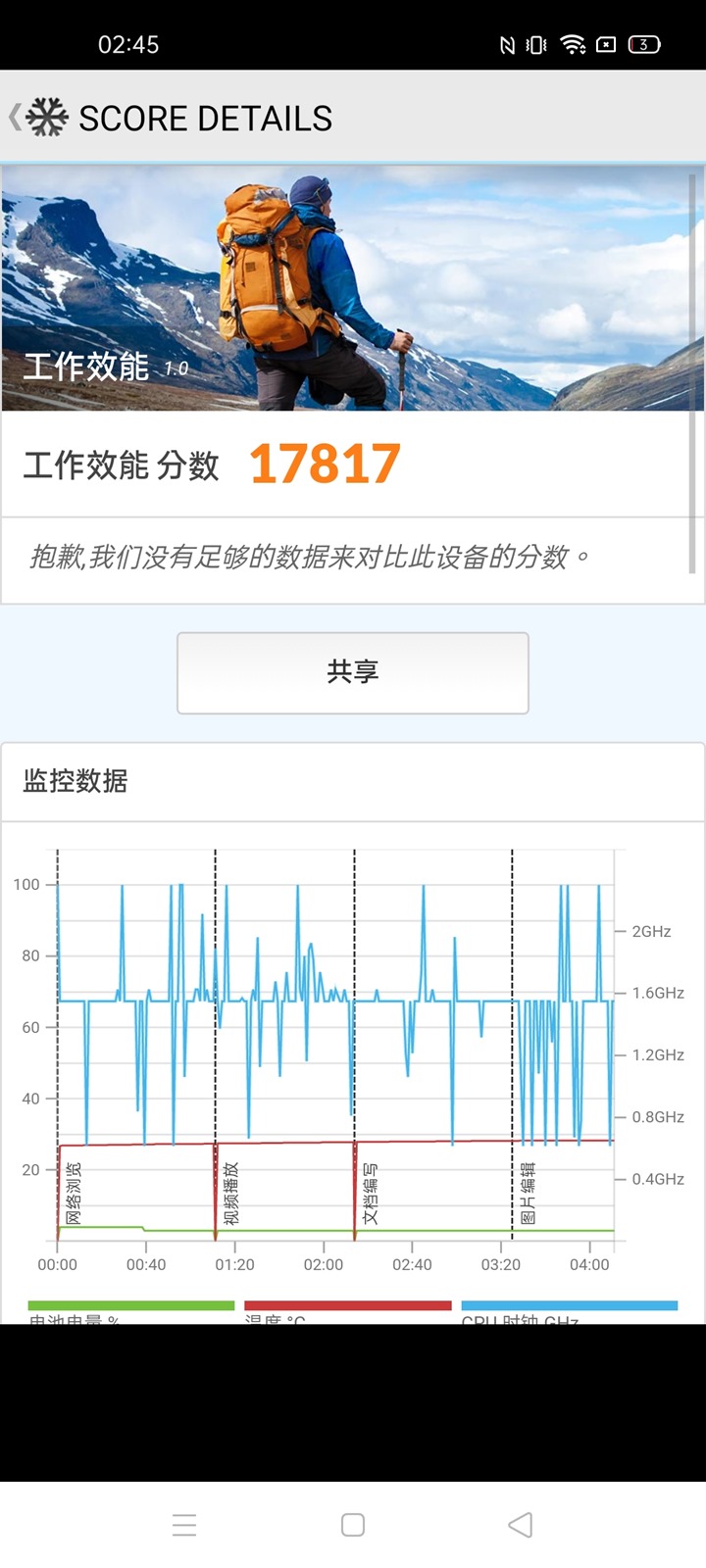Tap the system back button

point(521,1524)
